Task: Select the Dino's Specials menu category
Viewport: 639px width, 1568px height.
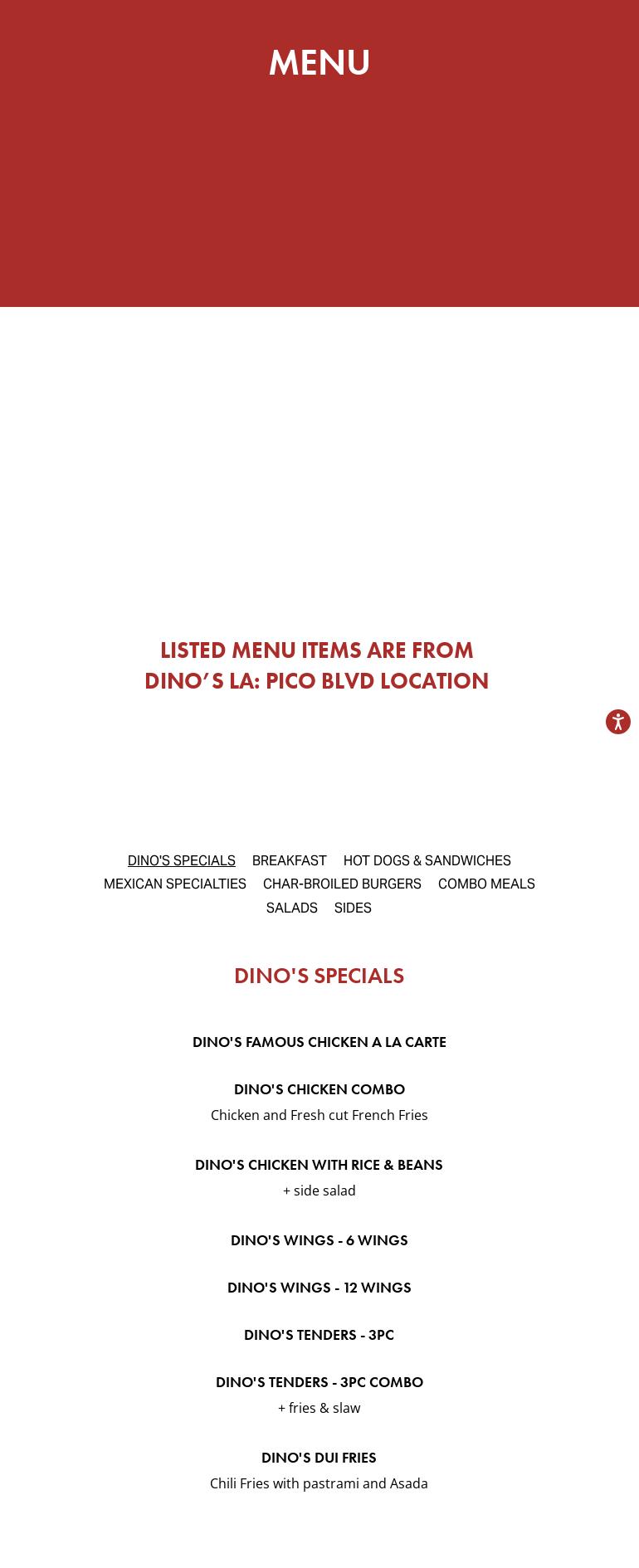Action: pyautogui.click(x=181, y=860)
